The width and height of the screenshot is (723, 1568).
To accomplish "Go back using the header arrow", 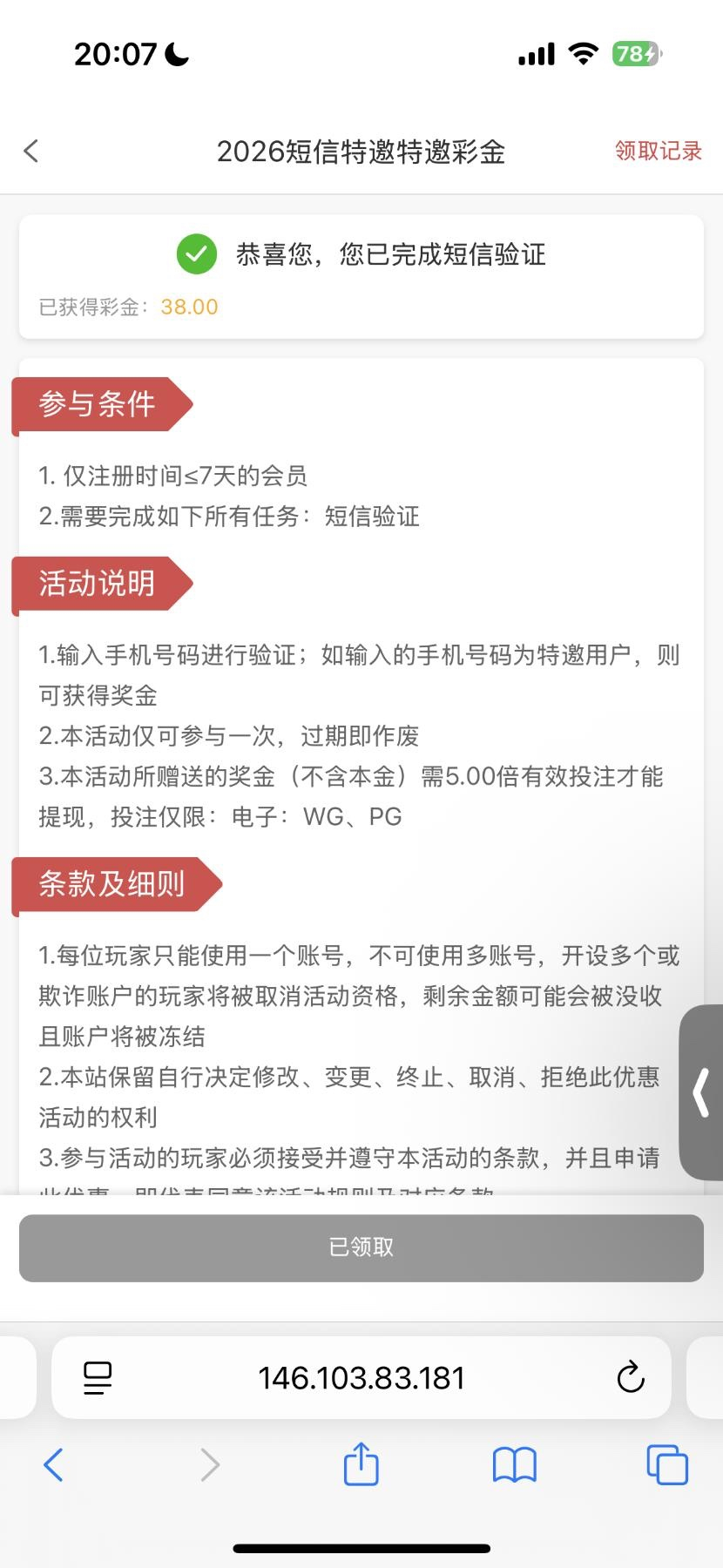I will click(x=31, y=152).
